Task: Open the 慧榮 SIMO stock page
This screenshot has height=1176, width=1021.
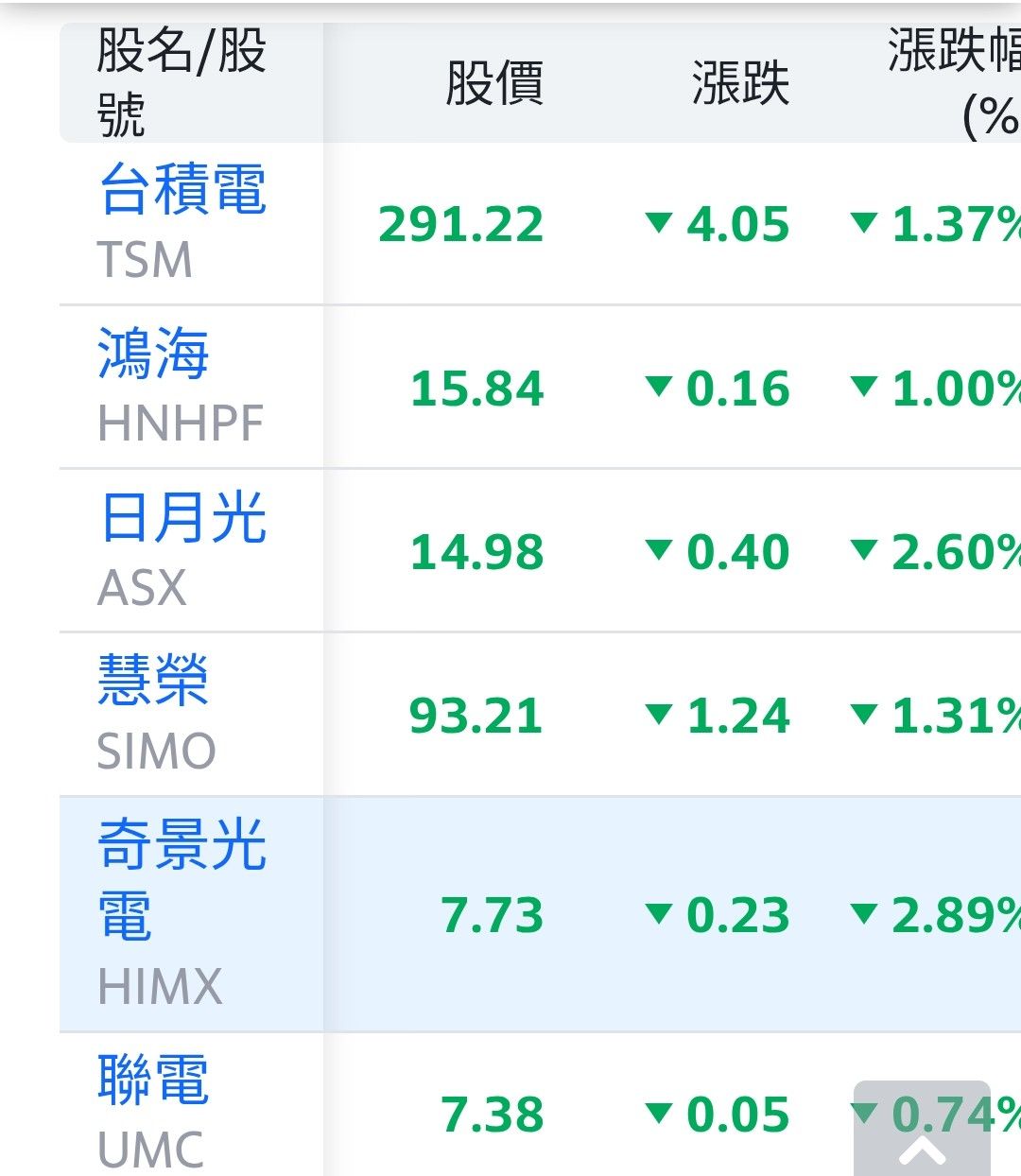Action: point(153,682)
